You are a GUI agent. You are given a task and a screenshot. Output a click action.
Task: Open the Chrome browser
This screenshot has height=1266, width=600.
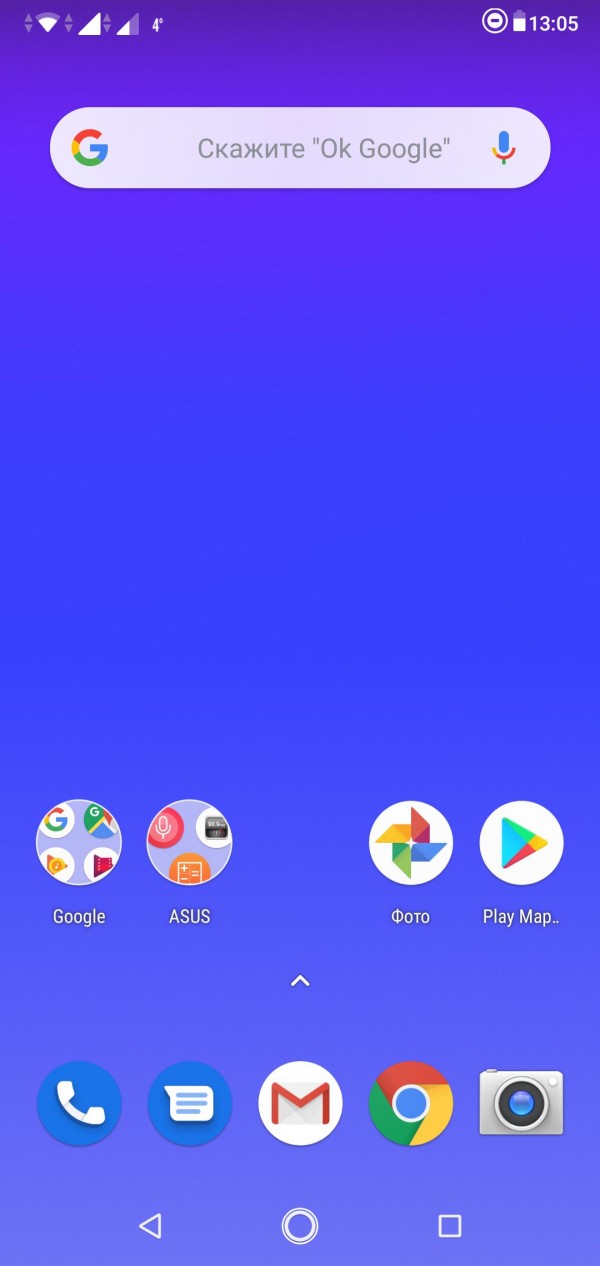click(411, 1103)
